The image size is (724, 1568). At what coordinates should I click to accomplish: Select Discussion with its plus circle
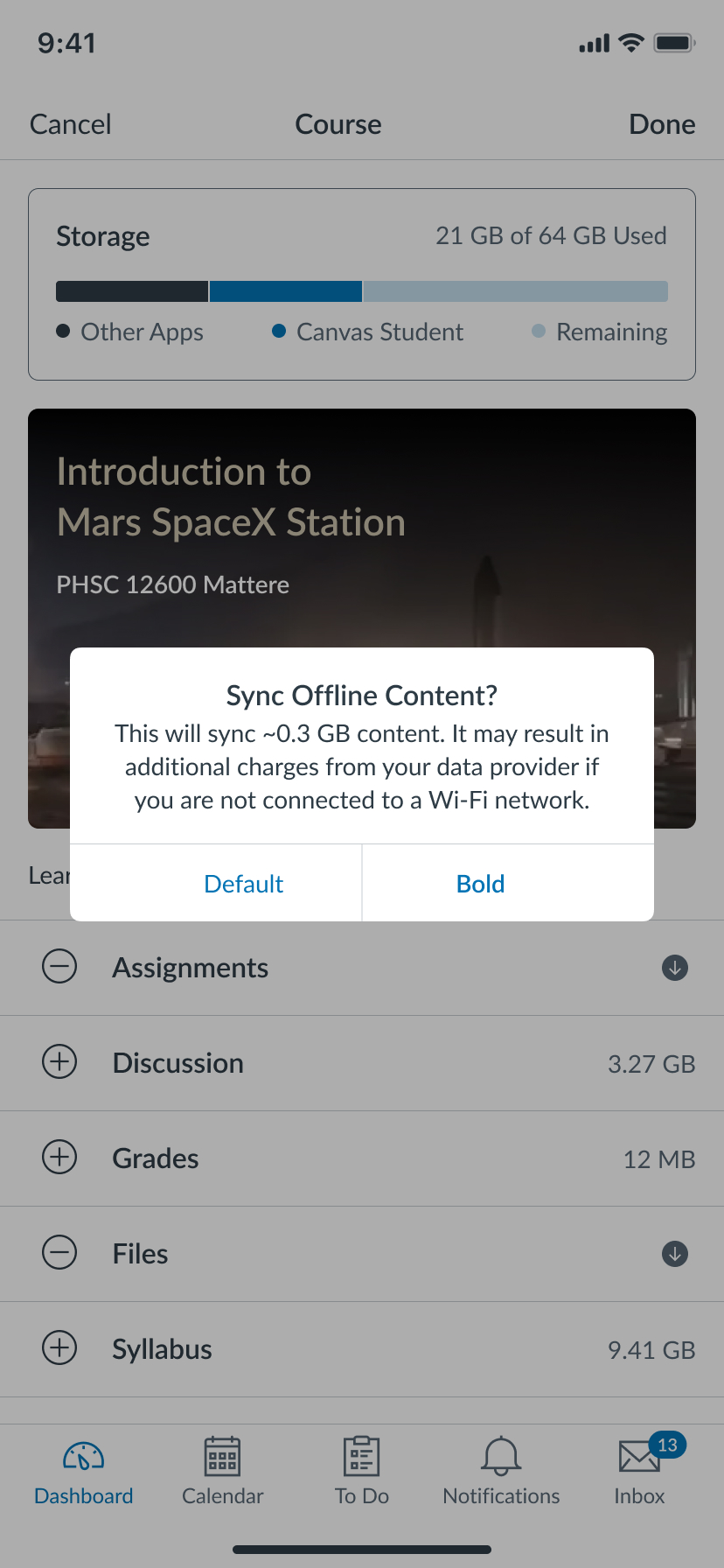click(59, 1062)
